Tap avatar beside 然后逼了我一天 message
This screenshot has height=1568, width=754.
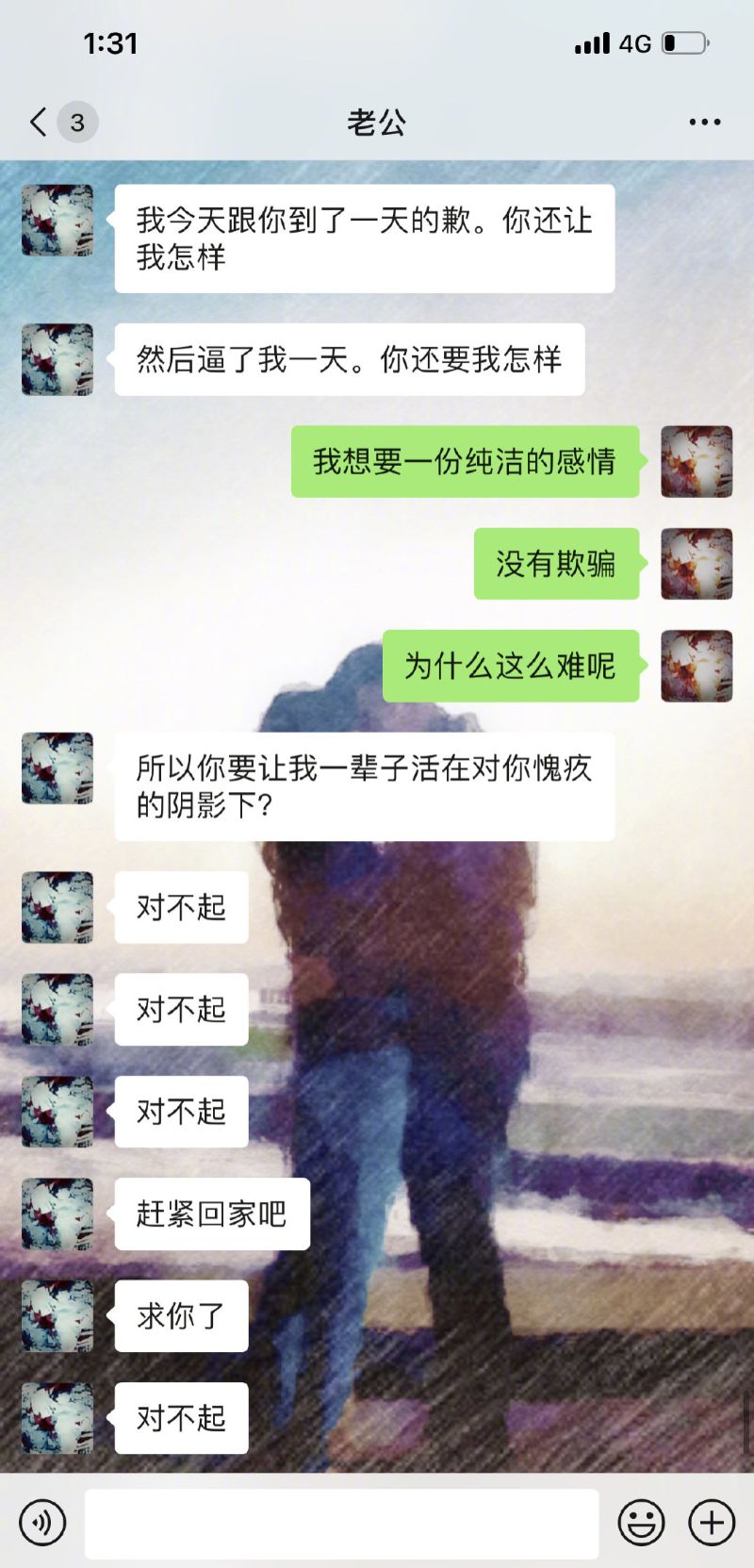[57, 359]
